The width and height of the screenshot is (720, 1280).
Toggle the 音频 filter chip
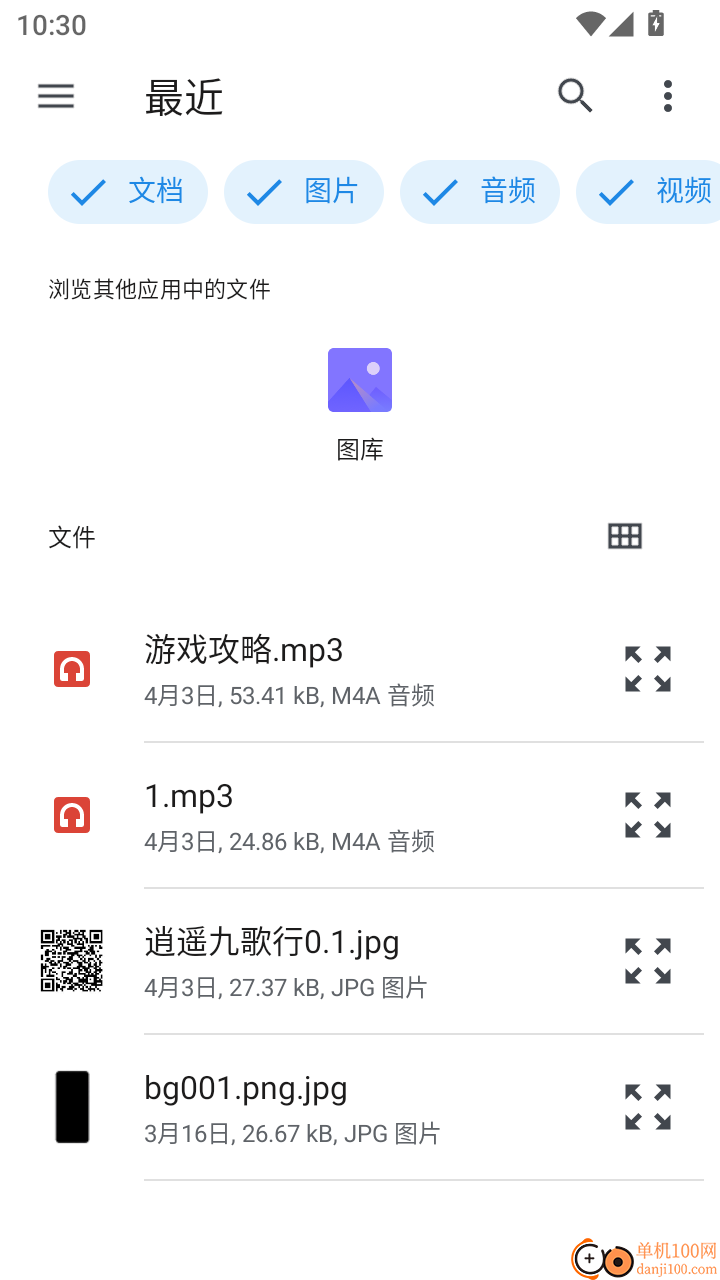click(x=480, y=191)
